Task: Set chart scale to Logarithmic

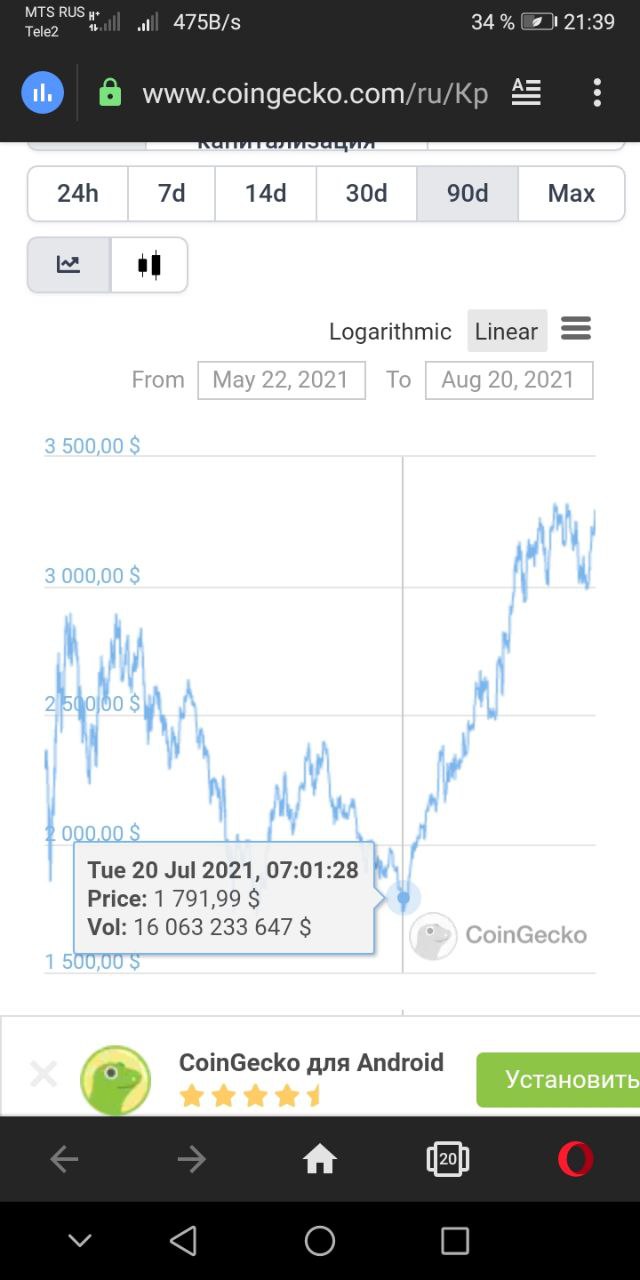Action: (x=390, y=331)
